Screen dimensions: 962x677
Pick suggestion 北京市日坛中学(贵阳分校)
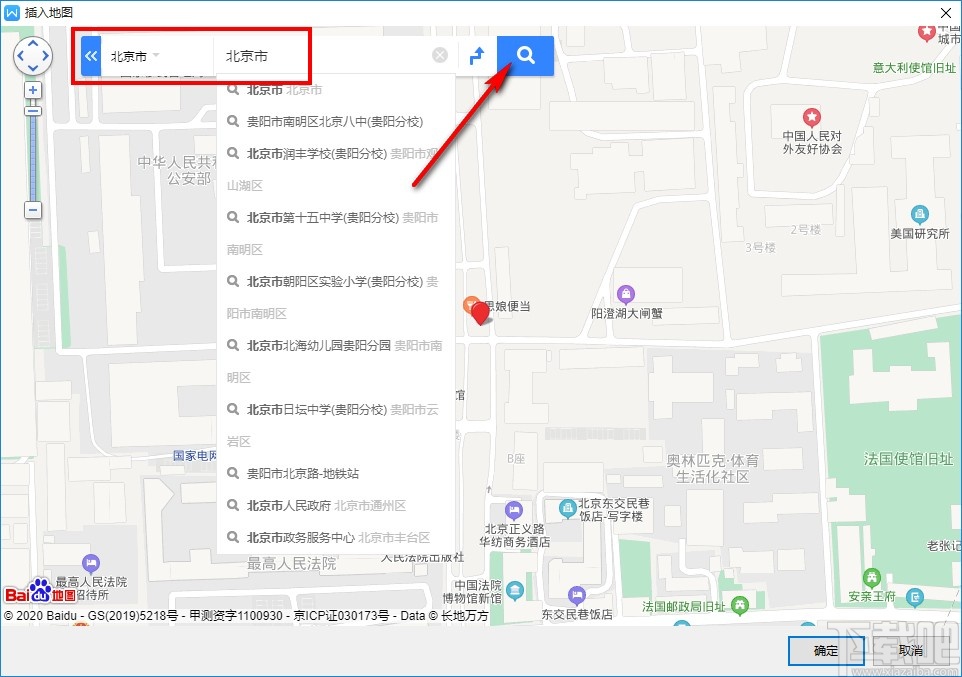[316, 410]
